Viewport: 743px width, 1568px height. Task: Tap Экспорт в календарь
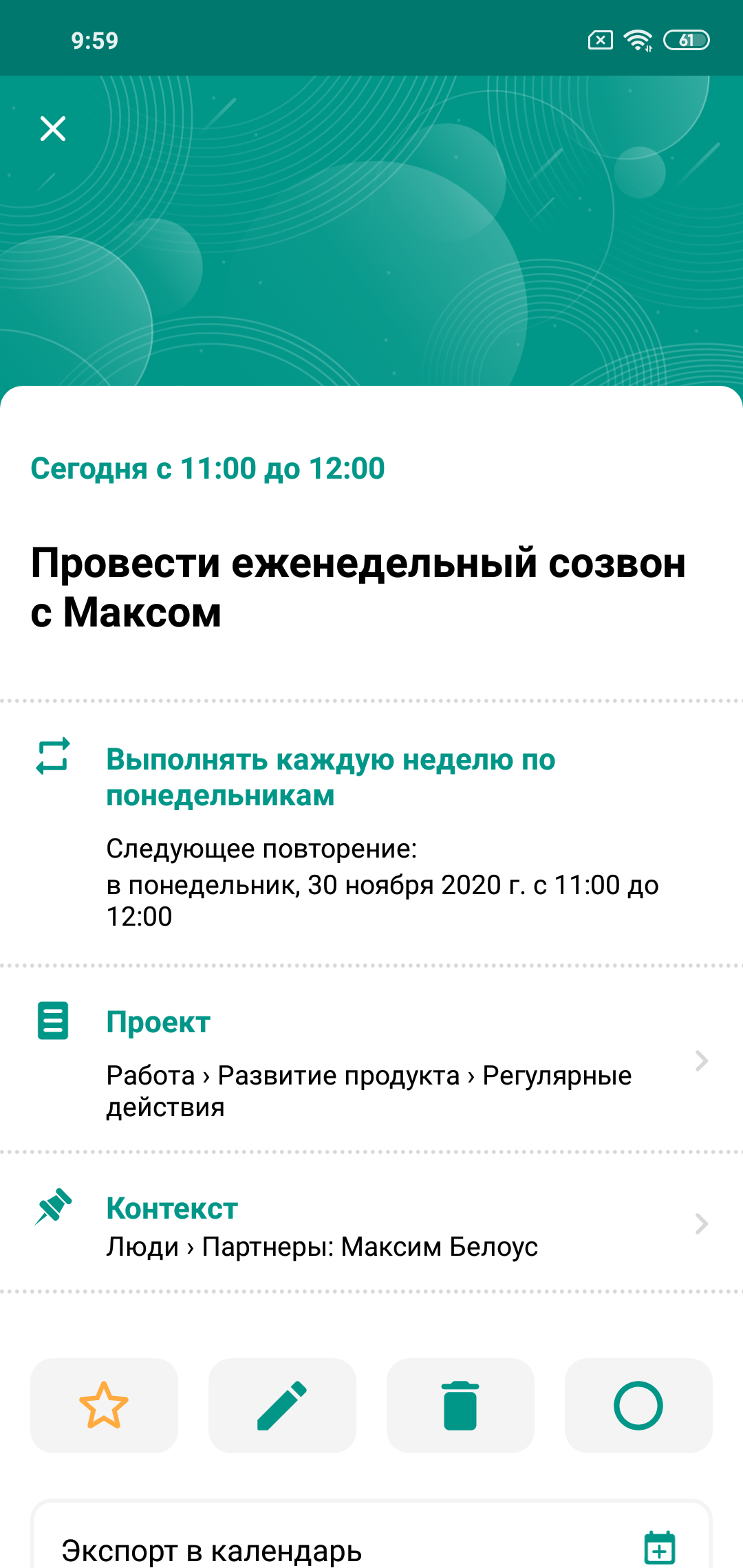point(371,1547)
